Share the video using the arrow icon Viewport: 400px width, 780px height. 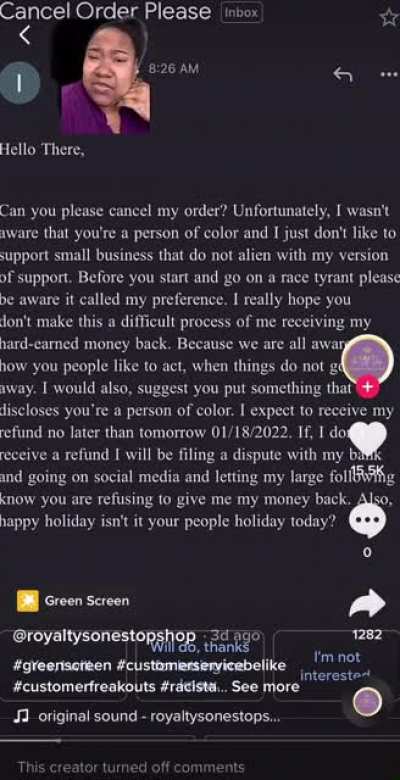pyautogui.click(x=367, y=603)
